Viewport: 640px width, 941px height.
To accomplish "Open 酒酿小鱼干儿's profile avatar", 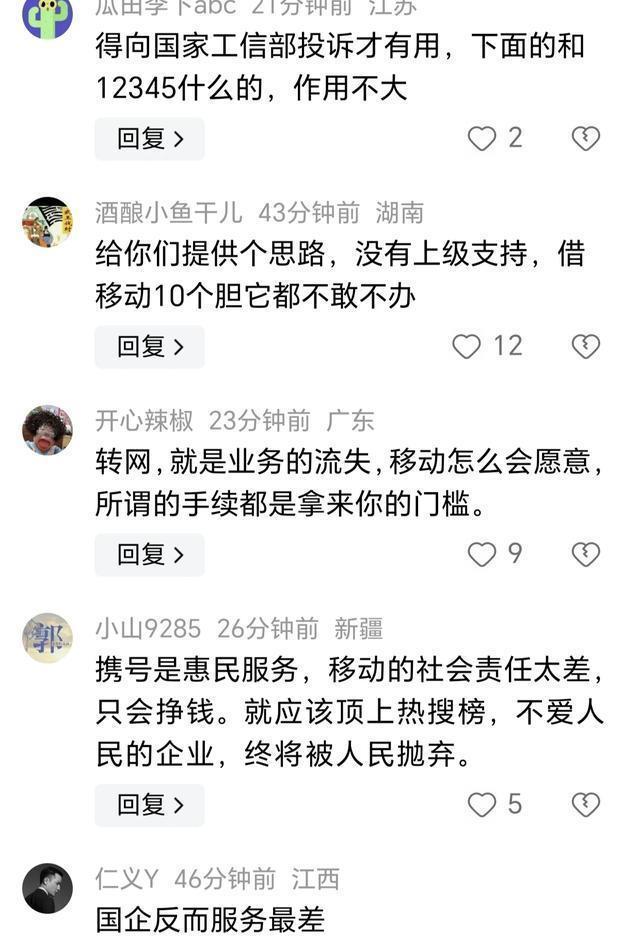I will 47,222.
